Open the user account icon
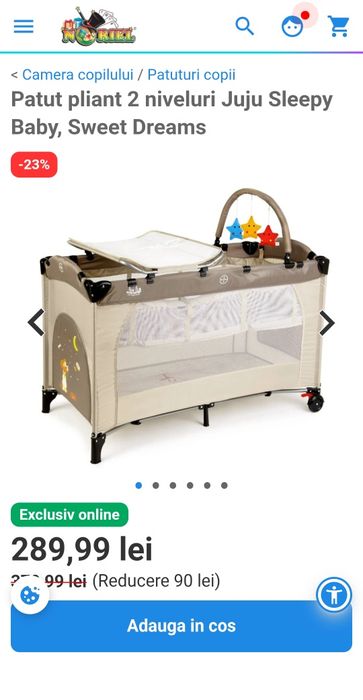This screenshot has width=363, height=700. pos(292,26)
